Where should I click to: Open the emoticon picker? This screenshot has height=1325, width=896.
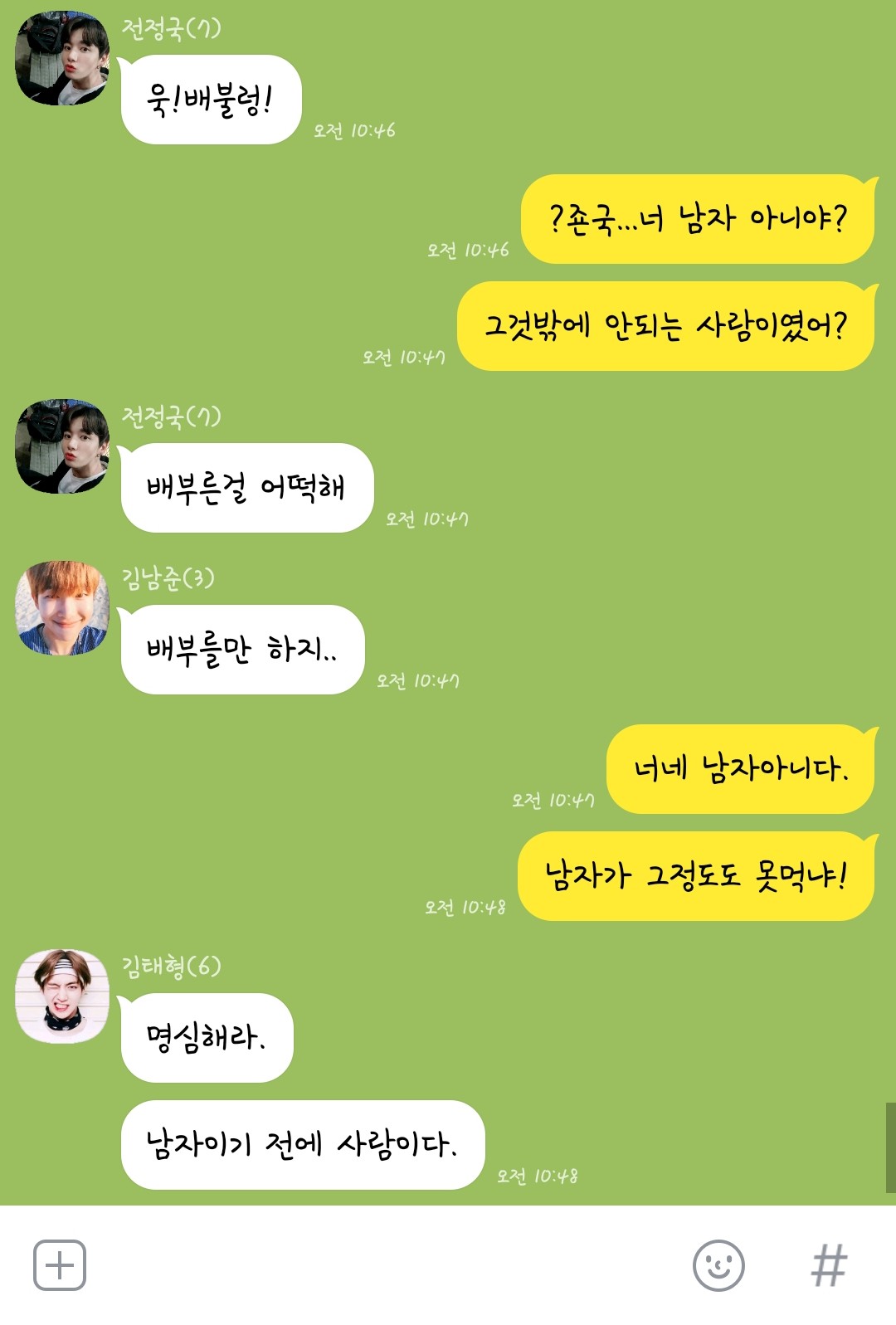tap(718, 1265)
